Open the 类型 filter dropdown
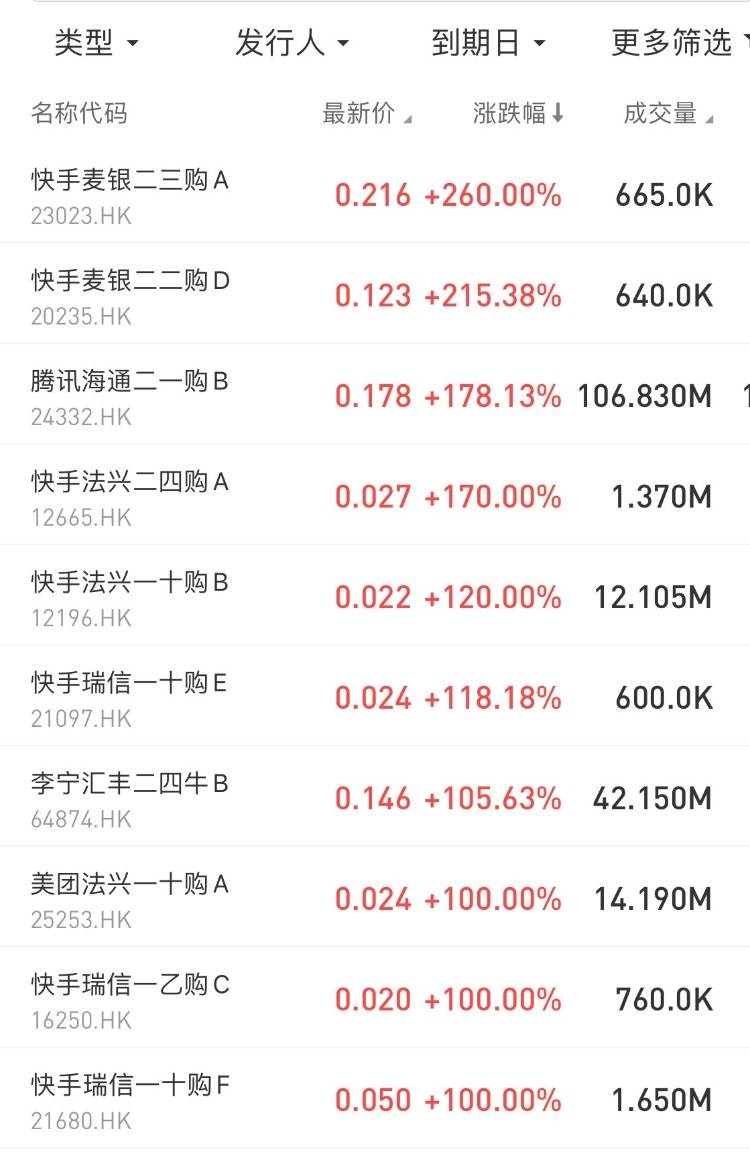 [x=96, y=43]
